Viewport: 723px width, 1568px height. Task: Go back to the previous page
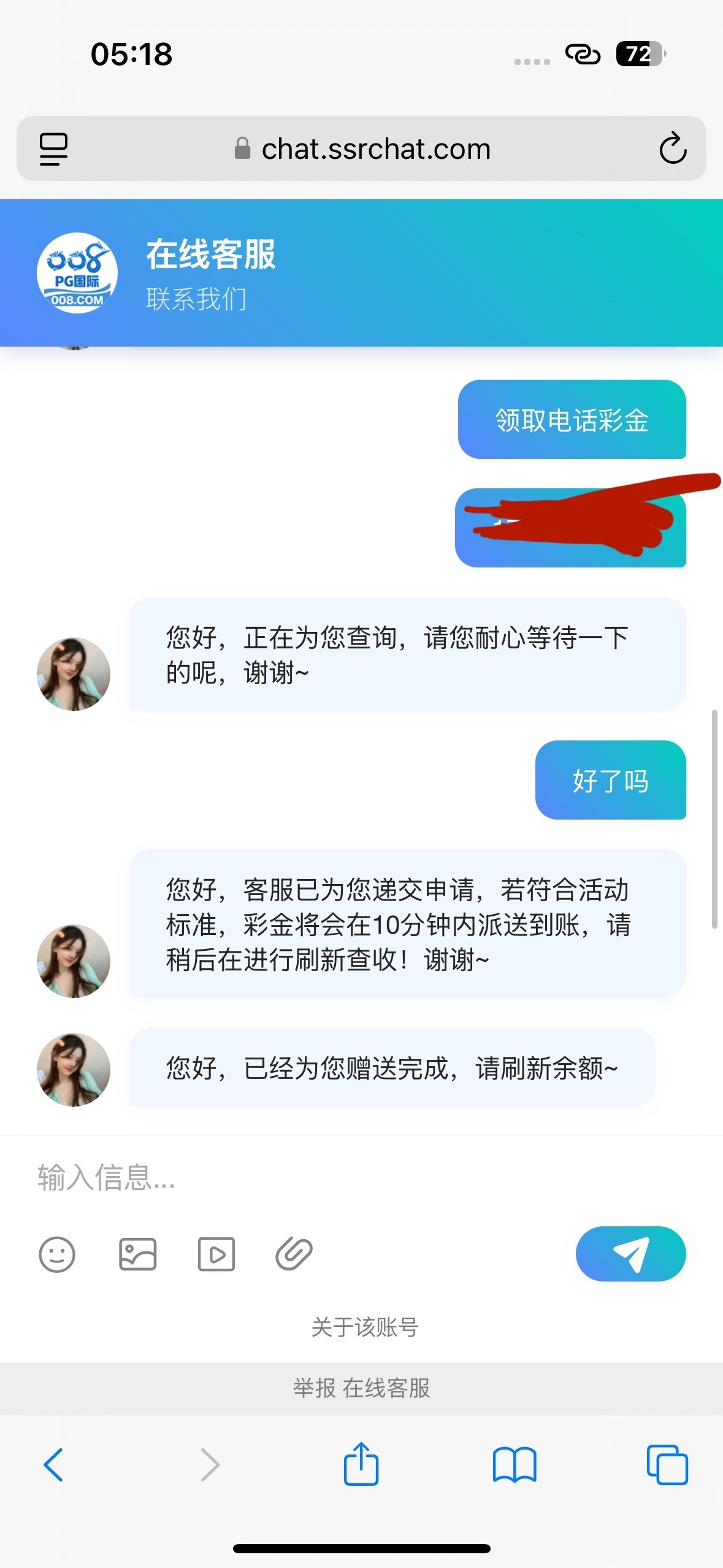tap(53, 1465)
